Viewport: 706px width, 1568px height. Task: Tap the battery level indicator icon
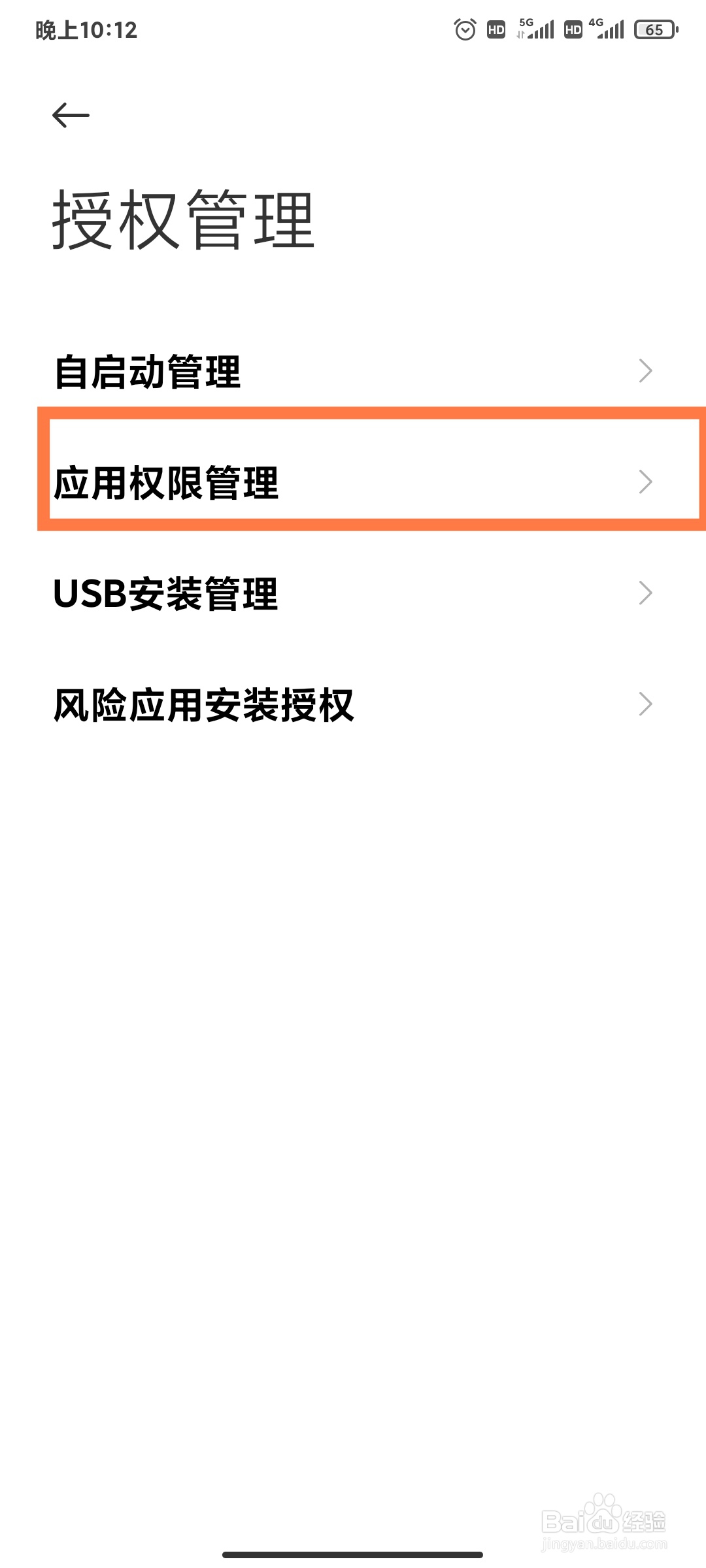(x=656, y=30)
